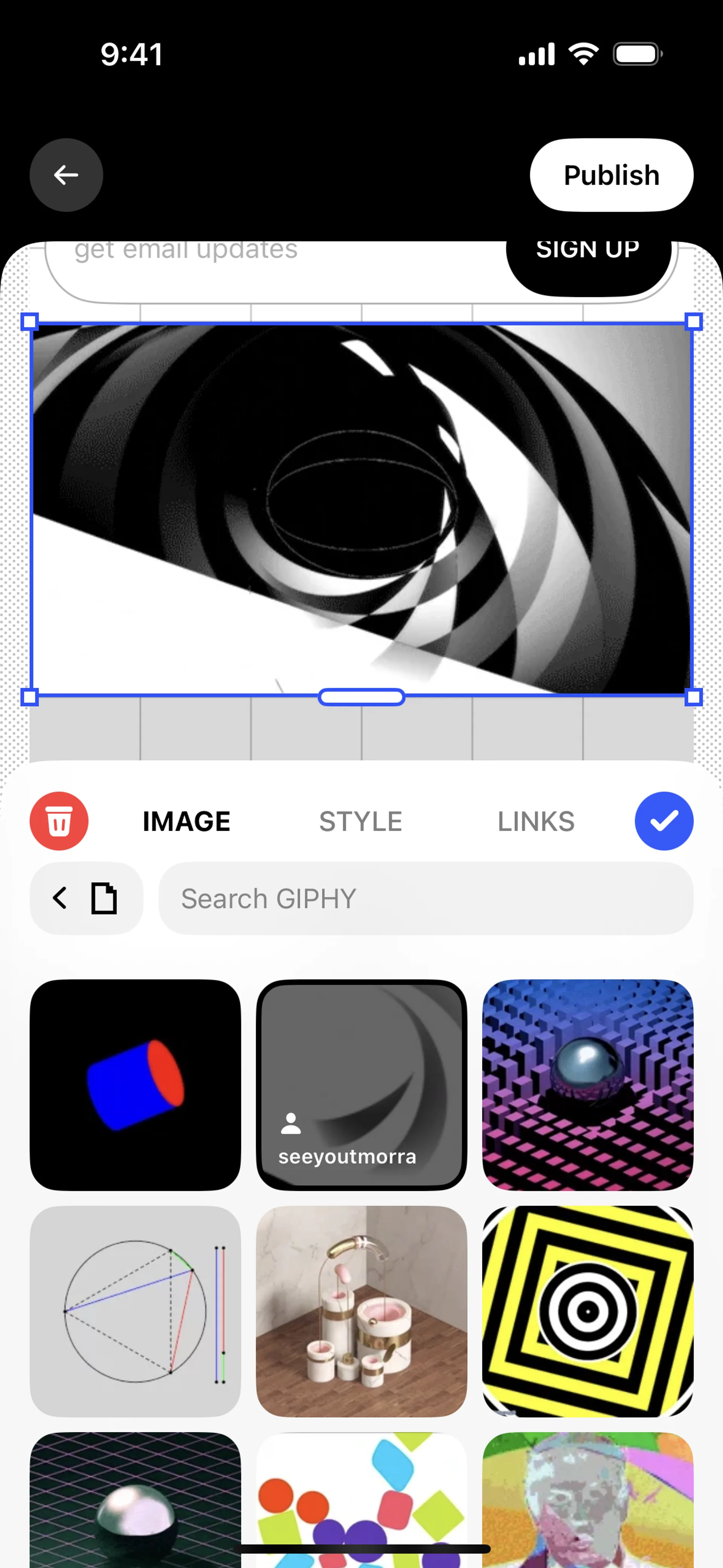Choose the circle geometry diagram GIF
This screenshot has width=723, height=1568.
coord(135,1311)
